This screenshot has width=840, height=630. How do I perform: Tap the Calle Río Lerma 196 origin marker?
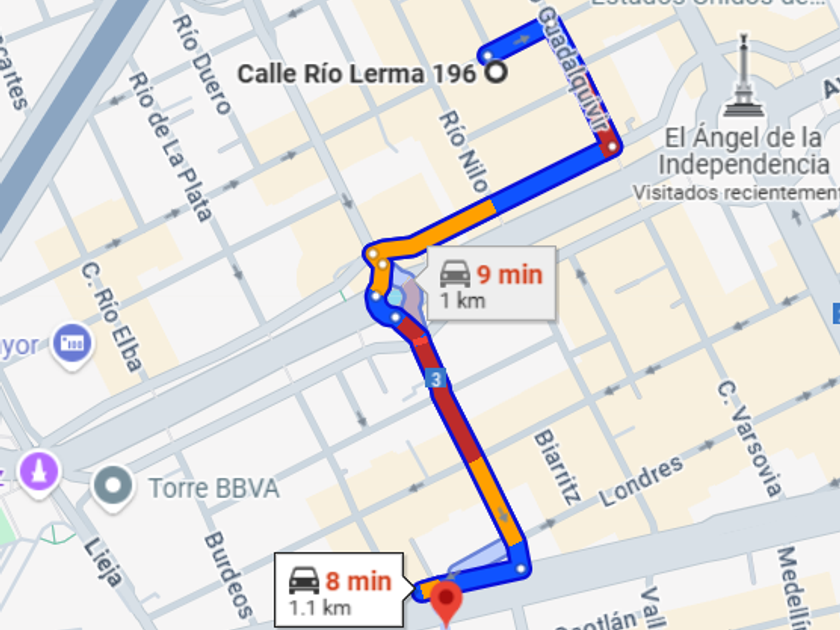tap(494, 72)
